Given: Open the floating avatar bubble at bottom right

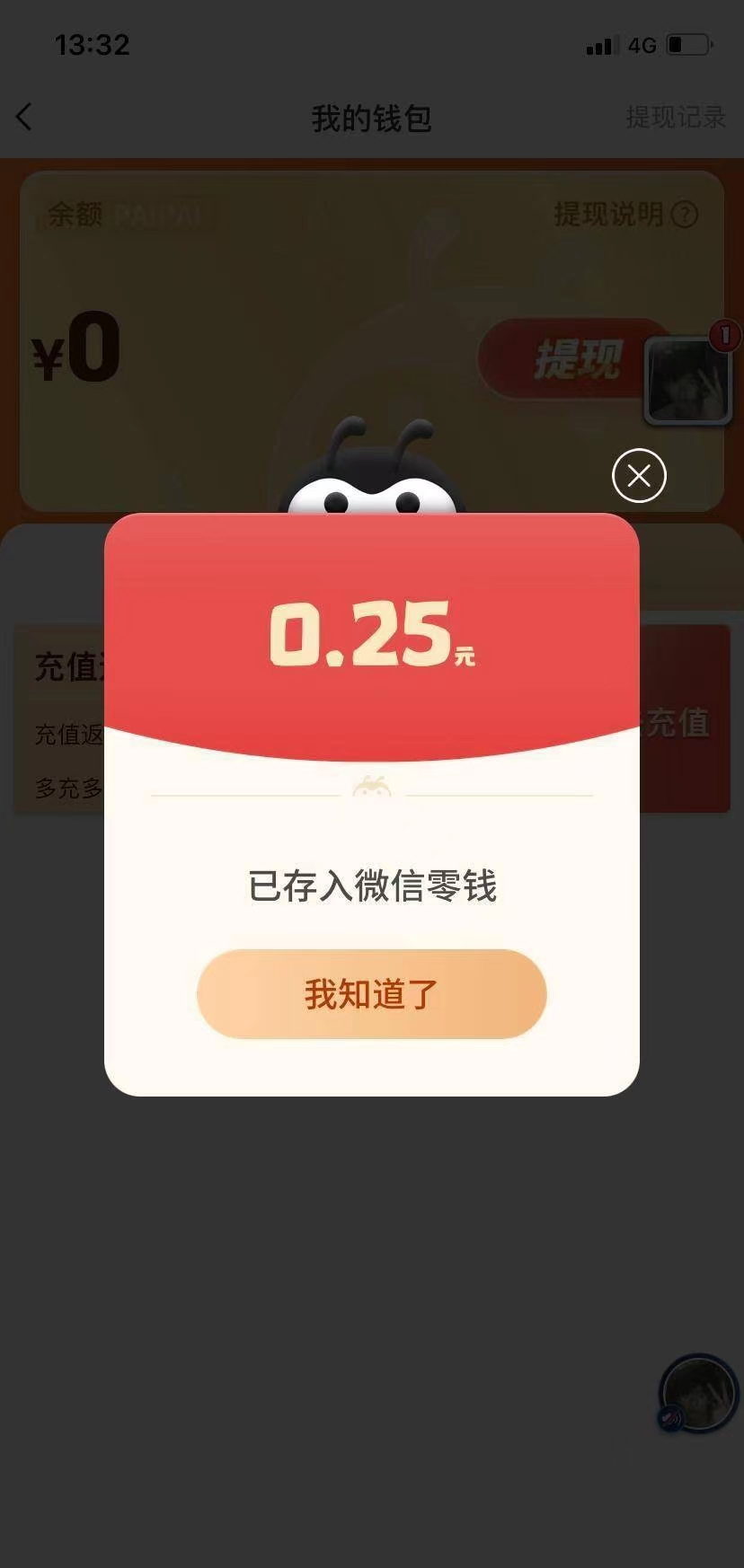Looking at the screenshot, I should 698,1393.
